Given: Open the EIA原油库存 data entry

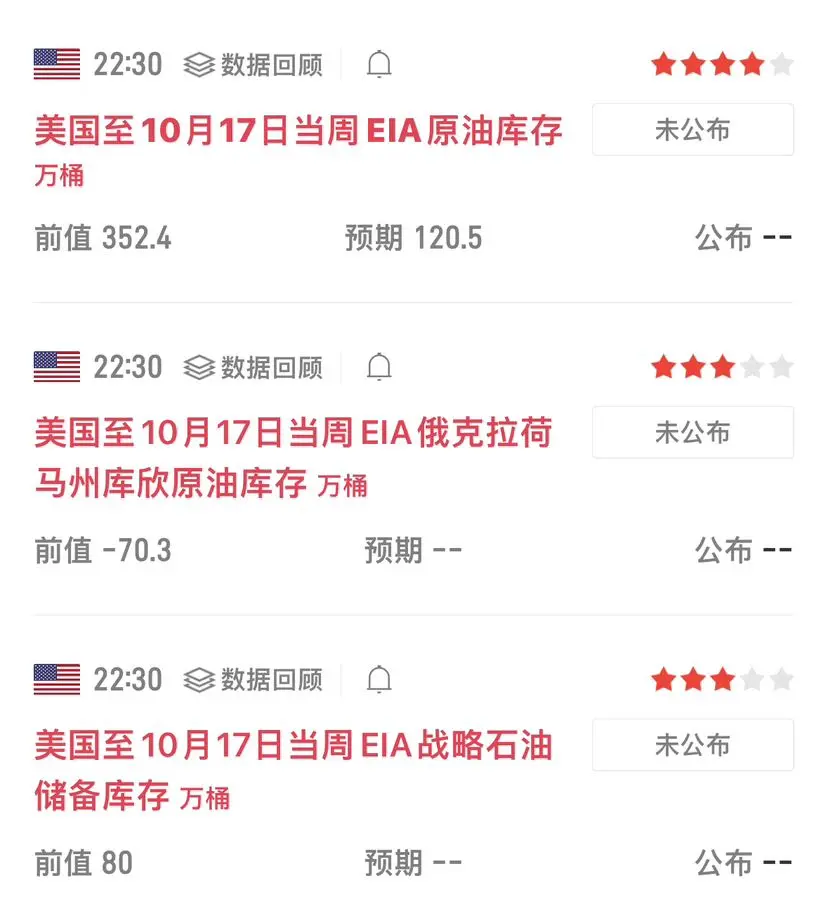Looking at the screenshot, I should (x=298, y=131).
